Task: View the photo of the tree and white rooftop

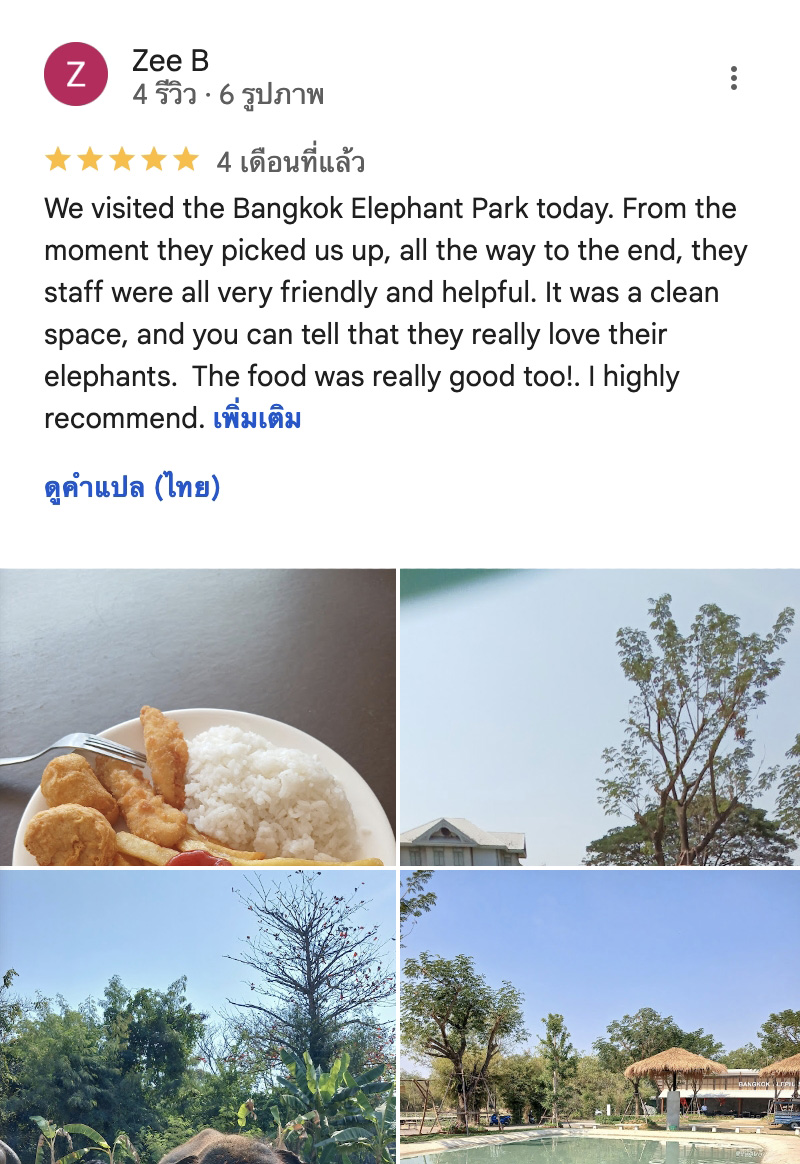Action: click(x=600, y=717)
